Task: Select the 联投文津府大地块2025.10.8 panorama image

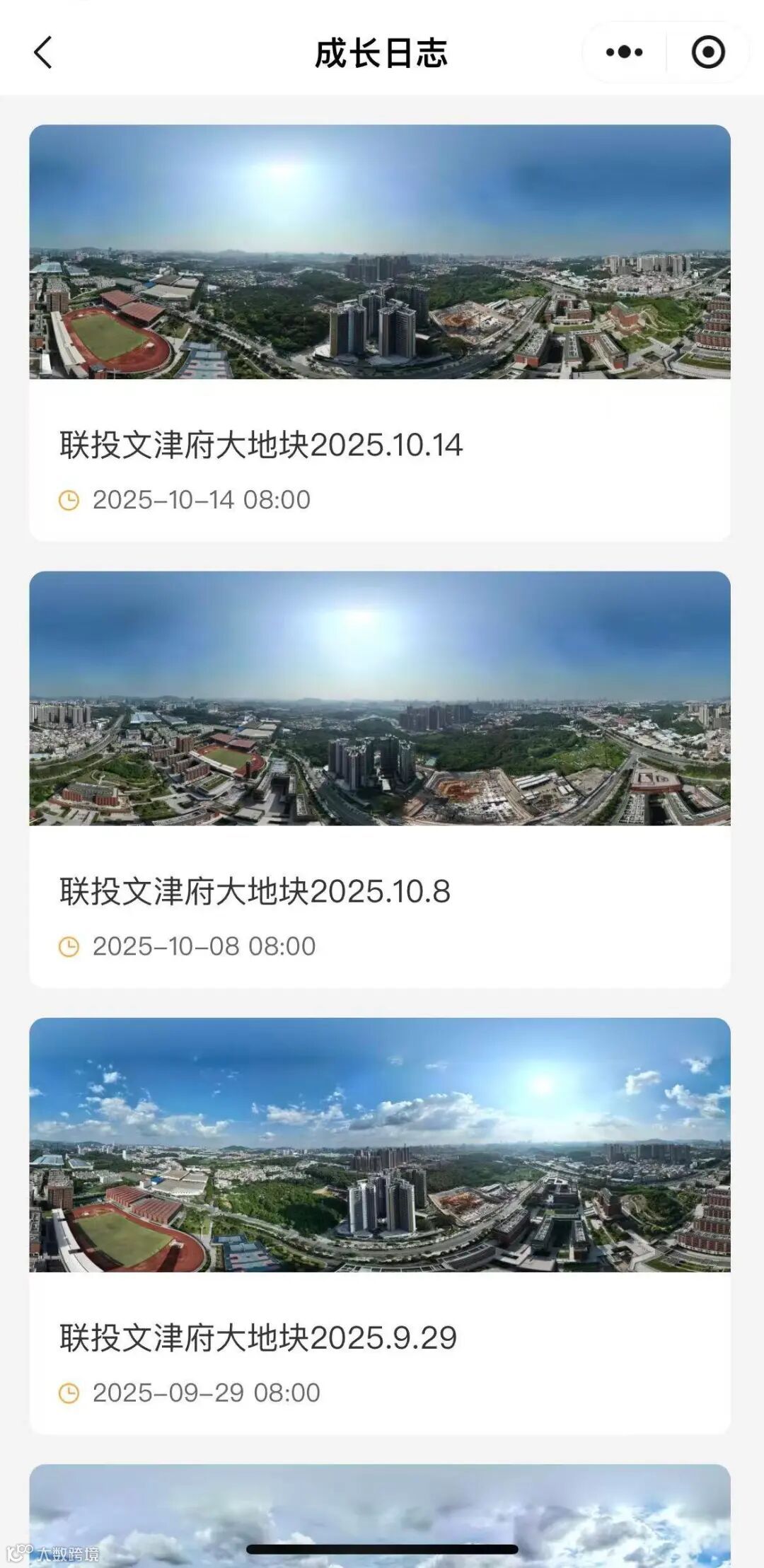Action: click(382, 700)
